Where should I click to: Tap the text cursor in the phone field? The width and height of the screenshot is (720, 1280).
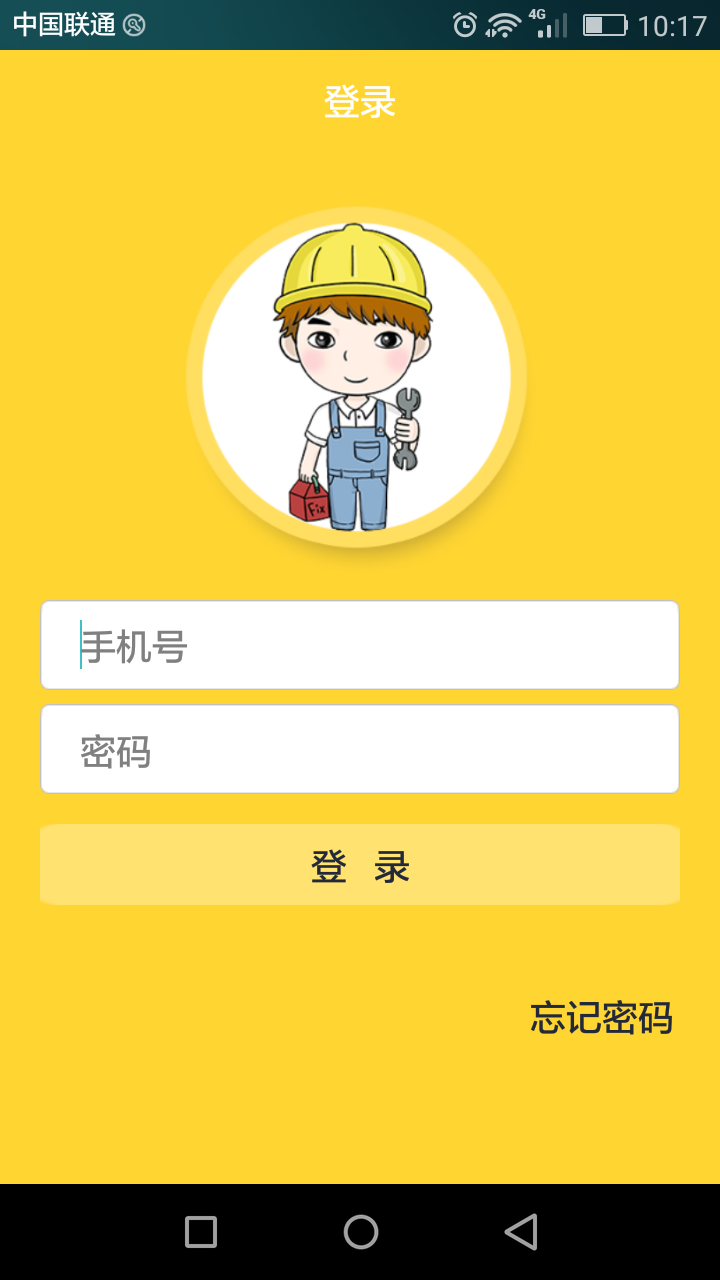pos(80,645)
